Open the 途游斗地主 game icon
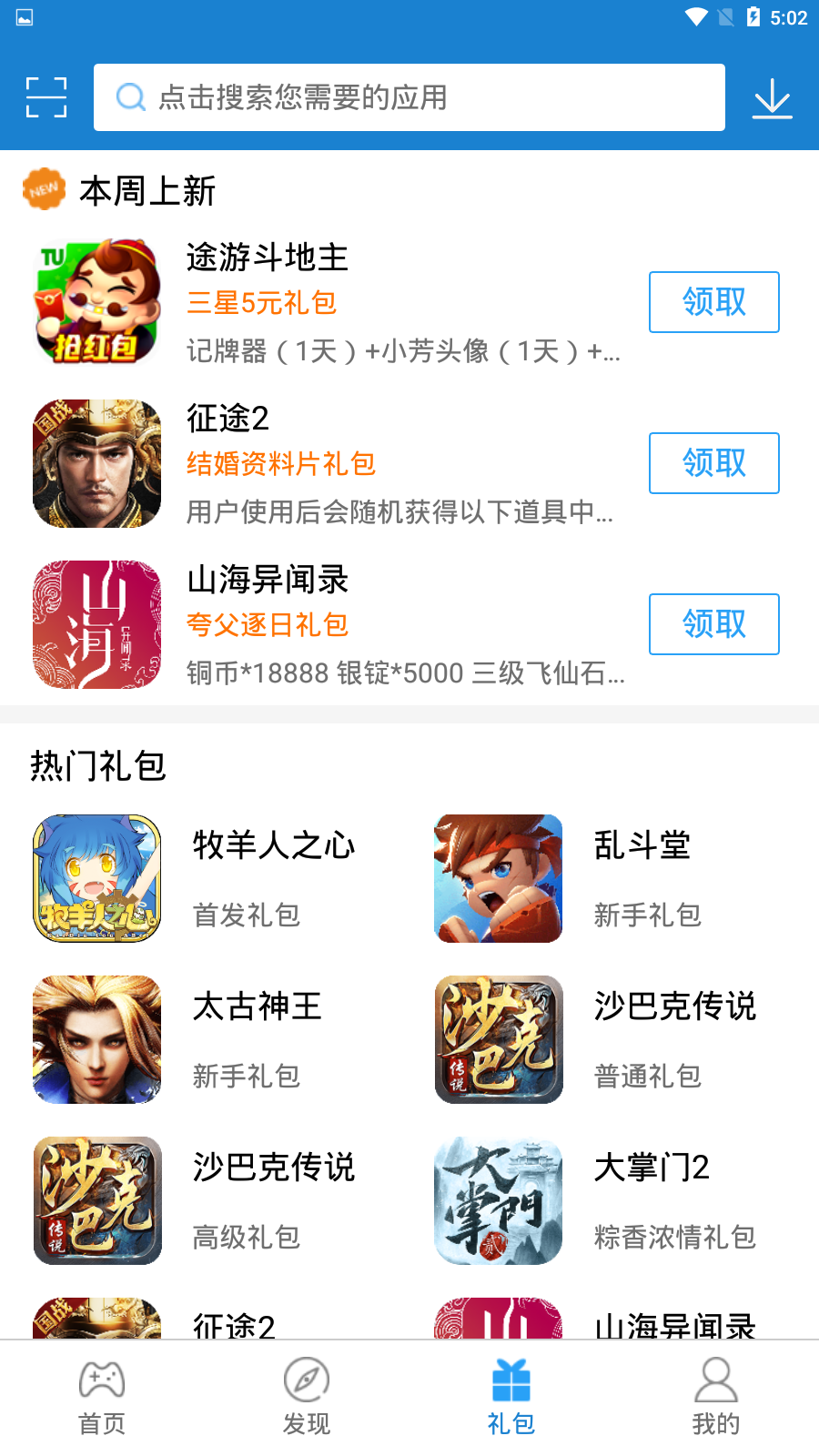The image size is (819, 1456). 96,300
